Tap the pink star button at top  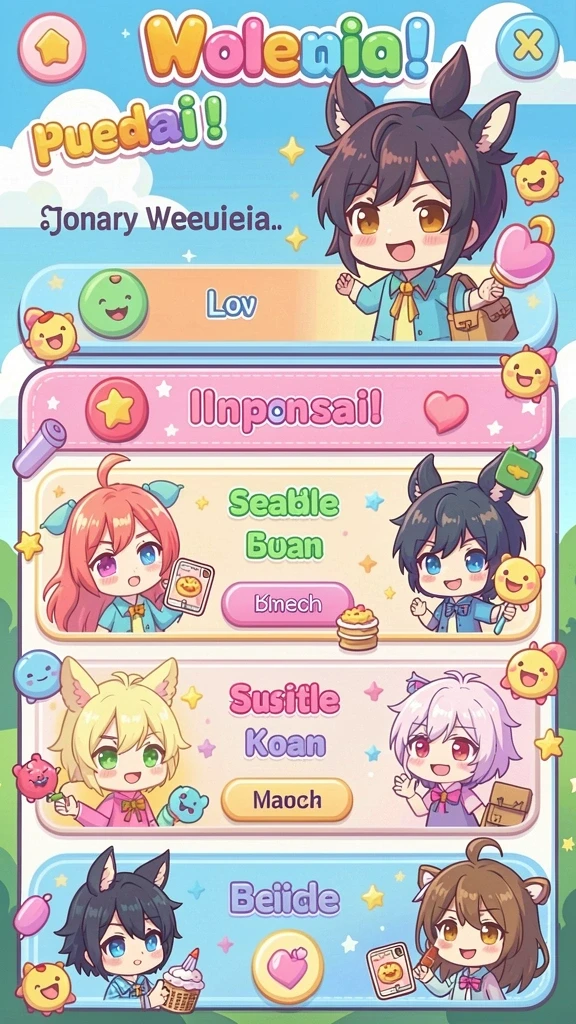[52, 48]
